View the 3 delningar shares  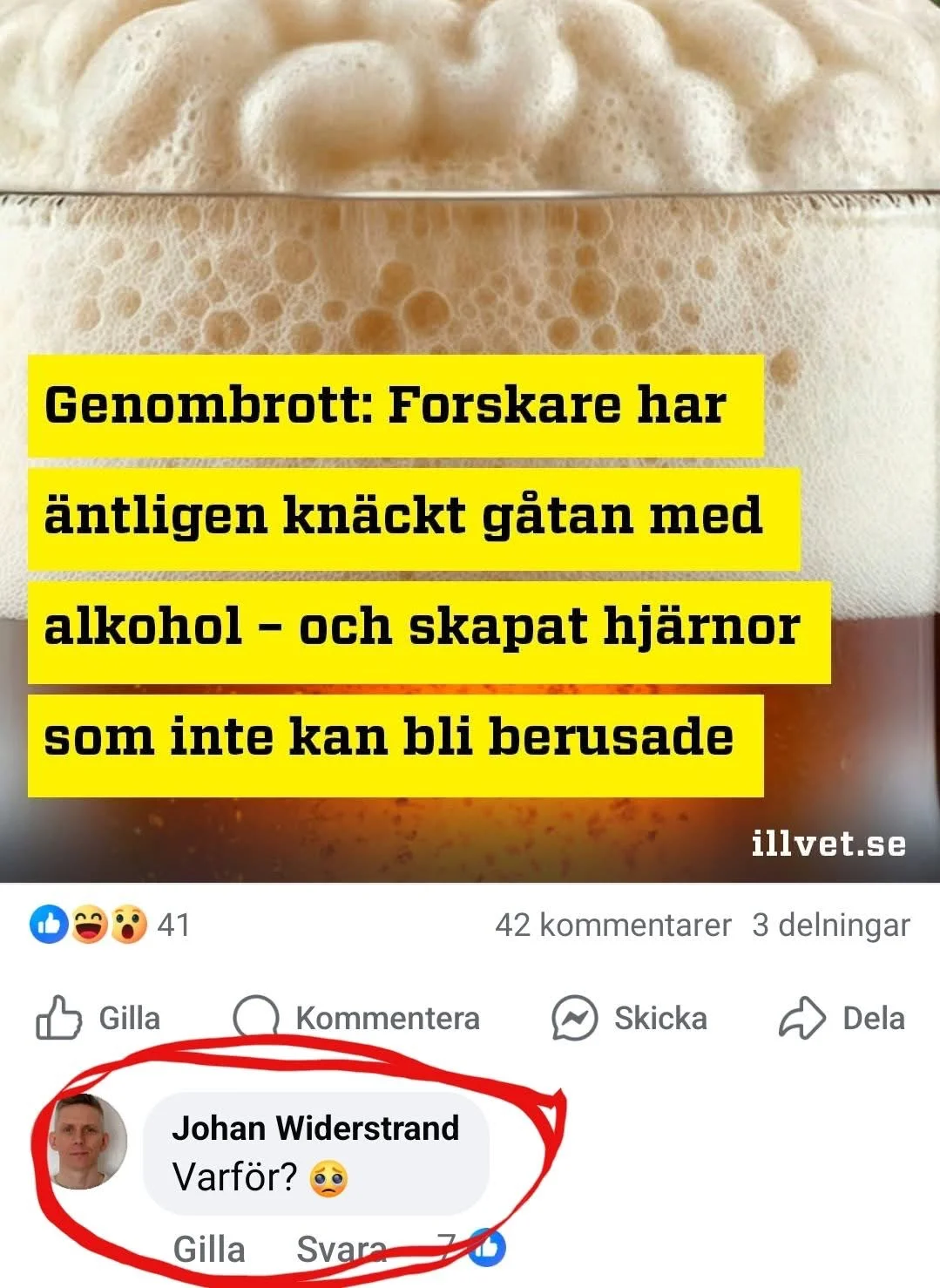830,925
